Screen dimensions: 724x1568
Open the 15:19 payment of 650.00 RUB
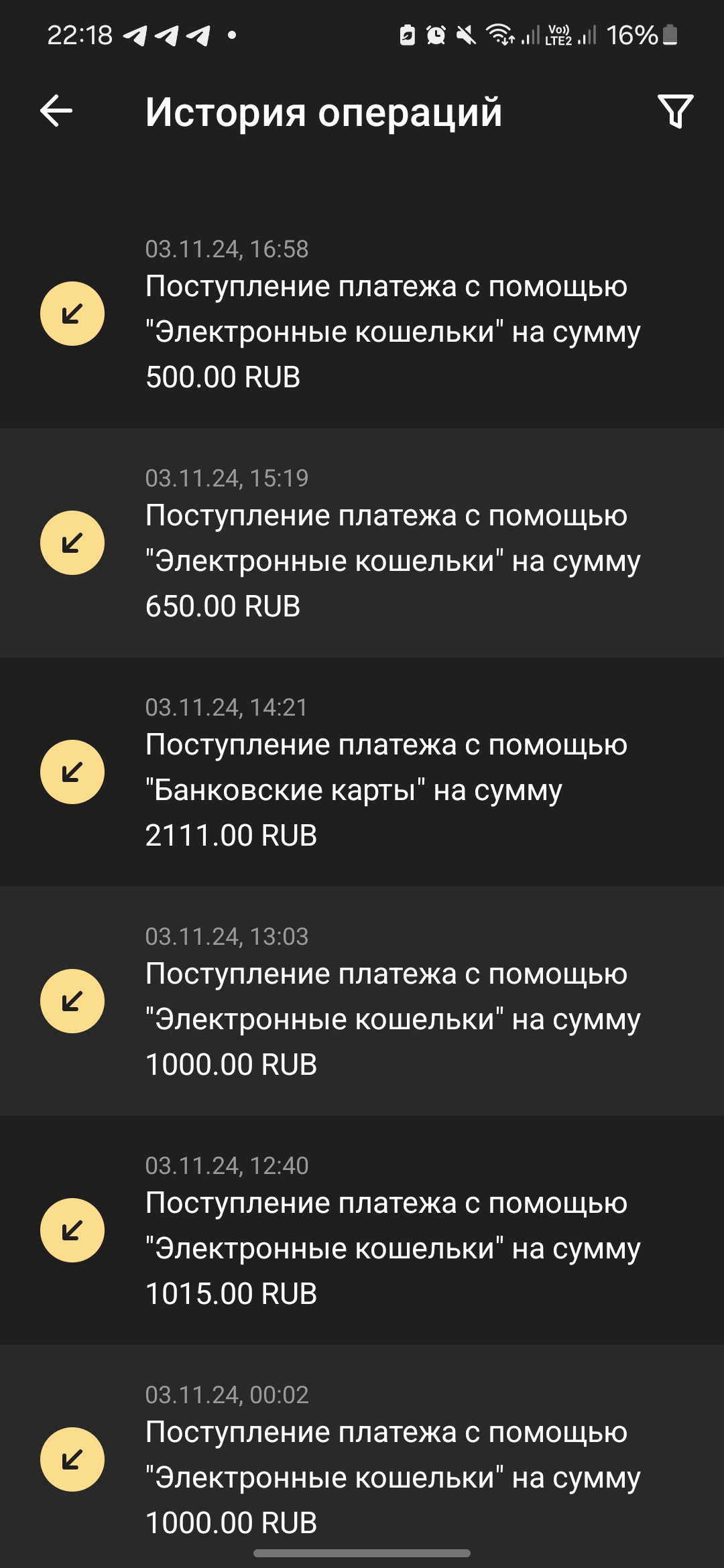[x=362, y=543]
